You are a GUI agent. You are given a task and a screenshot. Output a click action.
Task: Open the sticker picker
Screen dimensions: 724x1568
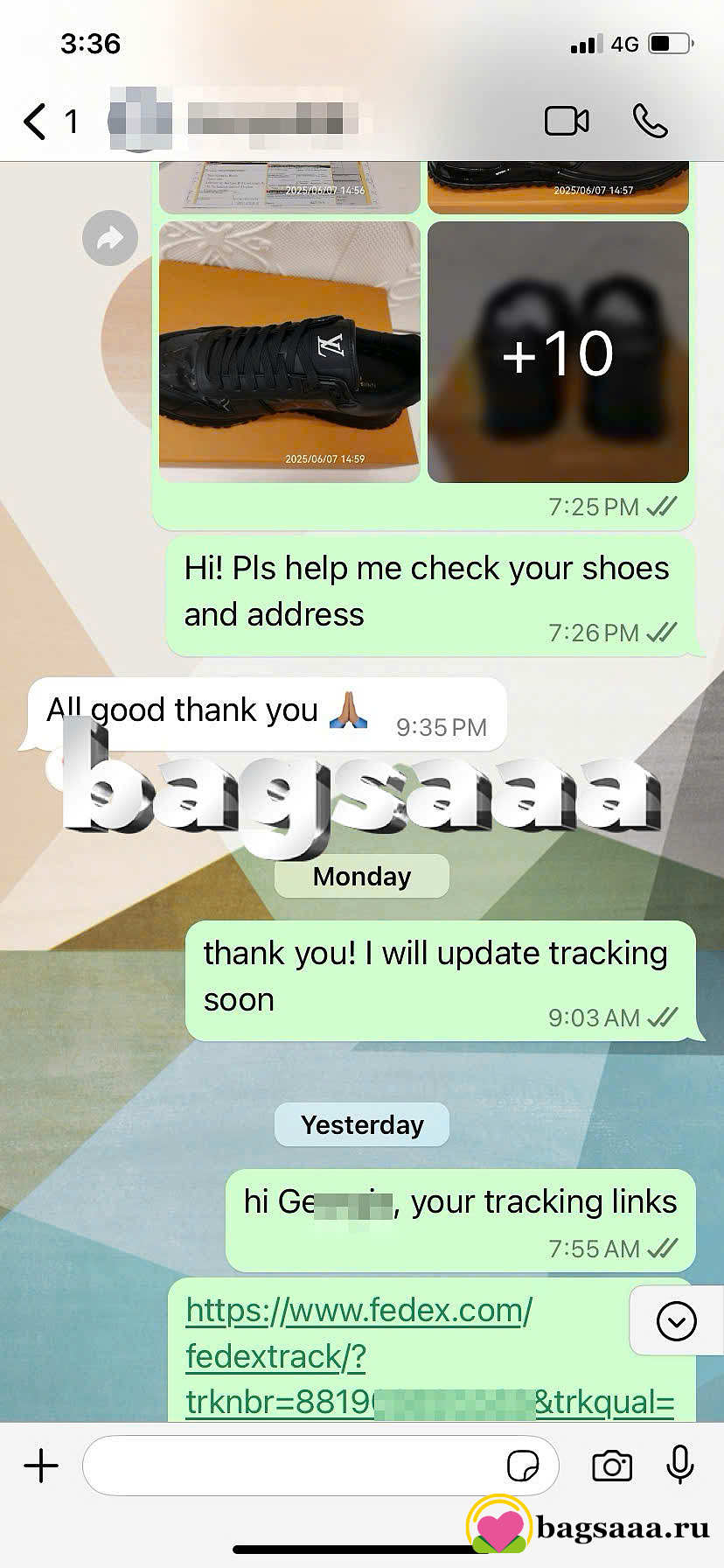pos(523,1466)
